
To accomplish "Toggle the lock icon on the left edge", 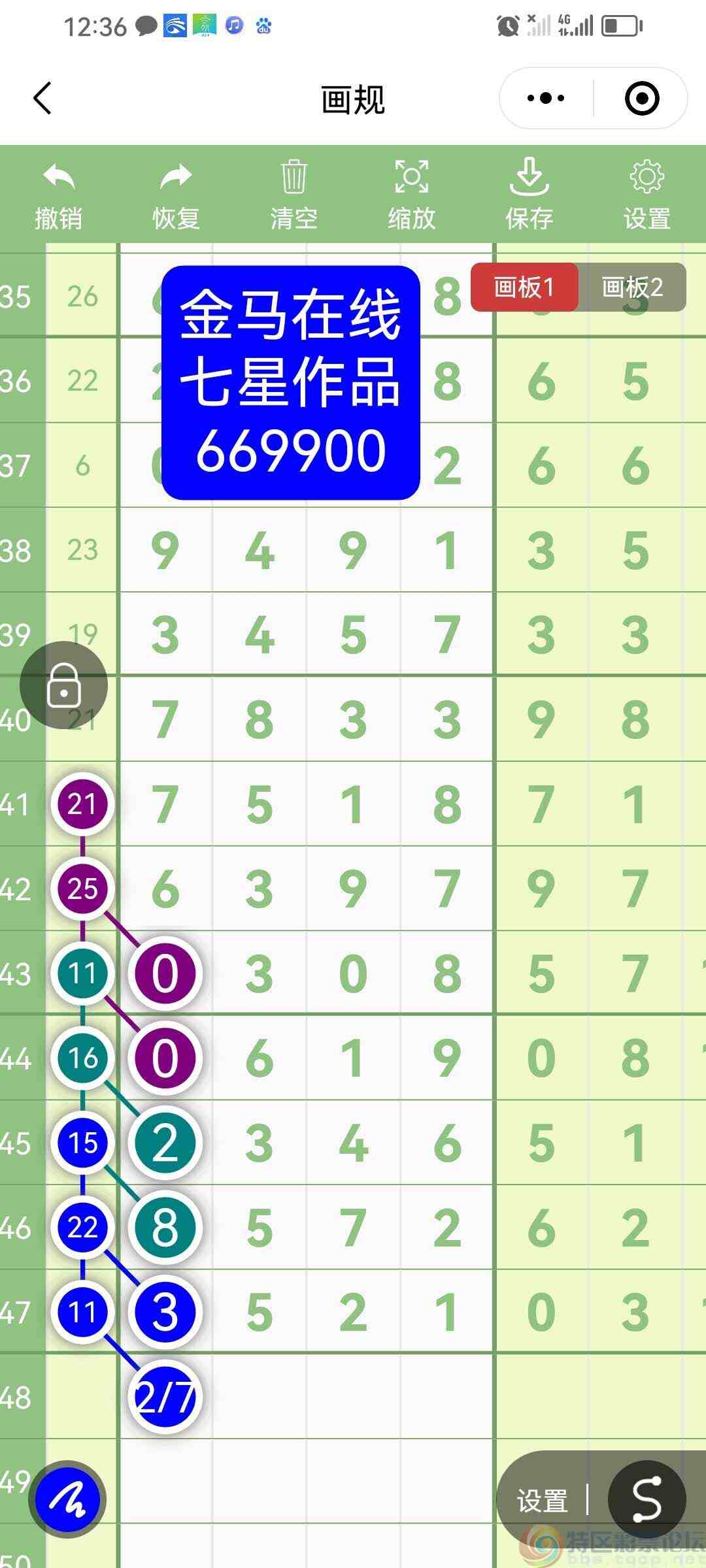I will 63,683.
